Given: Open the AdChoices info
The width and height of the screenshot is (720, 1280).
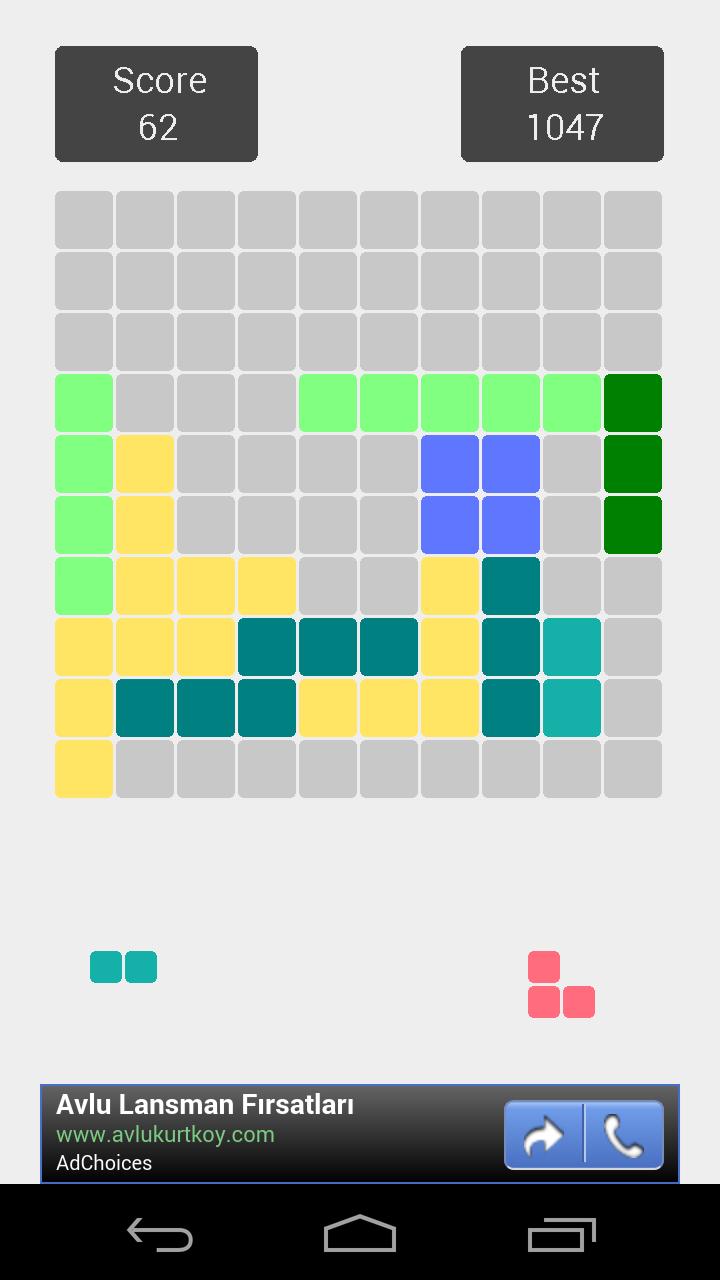Looking at the screenshot, I should (104, 1163).
